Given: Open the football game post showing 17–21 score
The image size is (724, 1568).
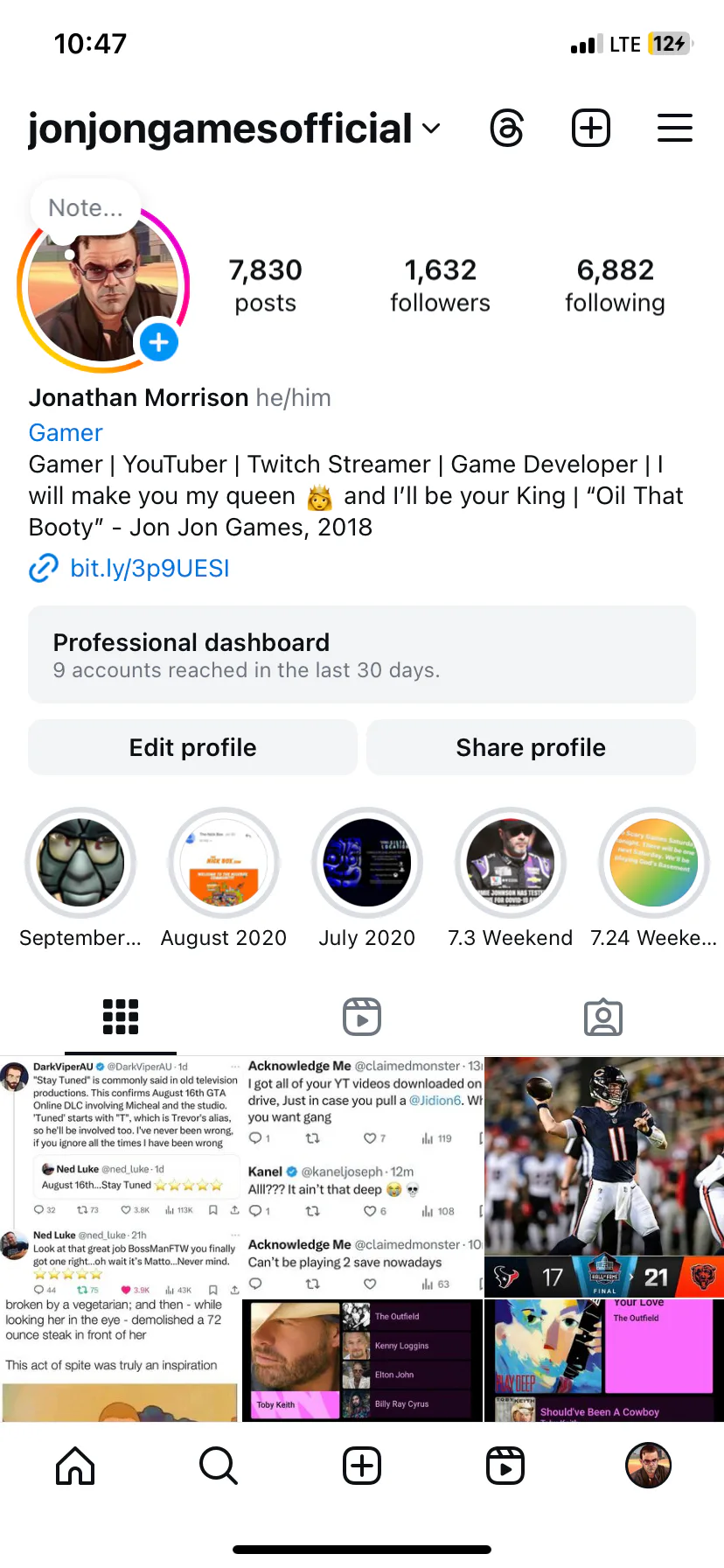Looking at the screenshot, I should pos(604,1176).
